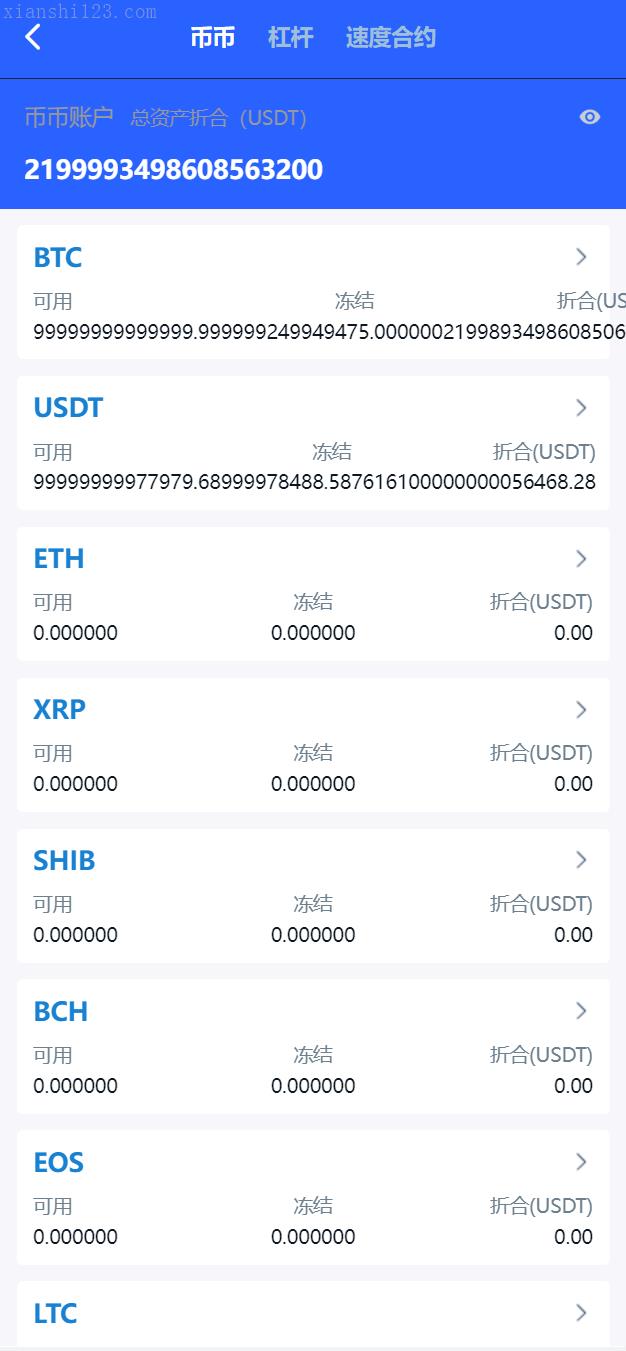Open the USDT asset card

(313, 443)
